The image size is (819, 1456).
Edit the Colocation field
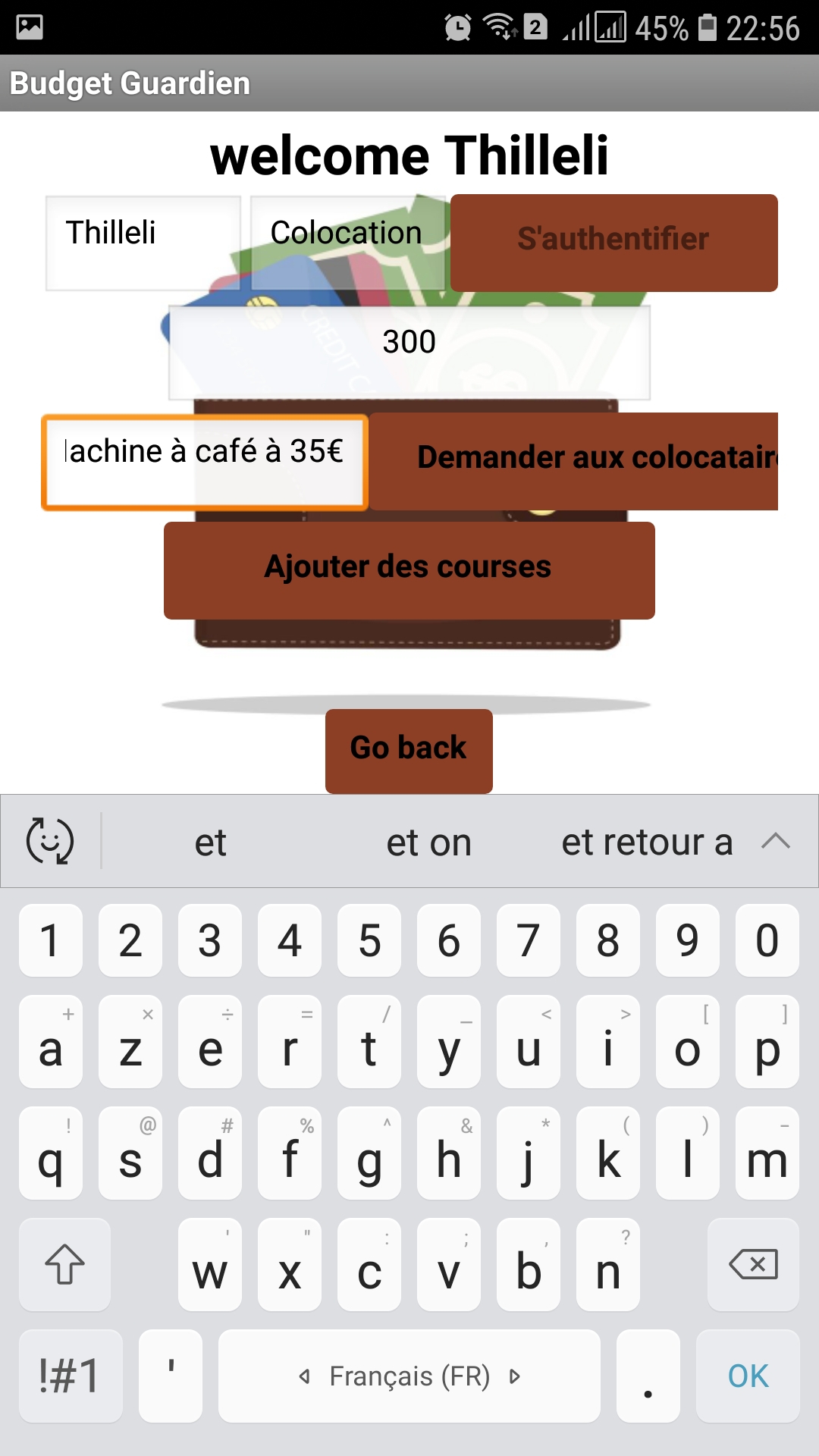pos(347,243)
